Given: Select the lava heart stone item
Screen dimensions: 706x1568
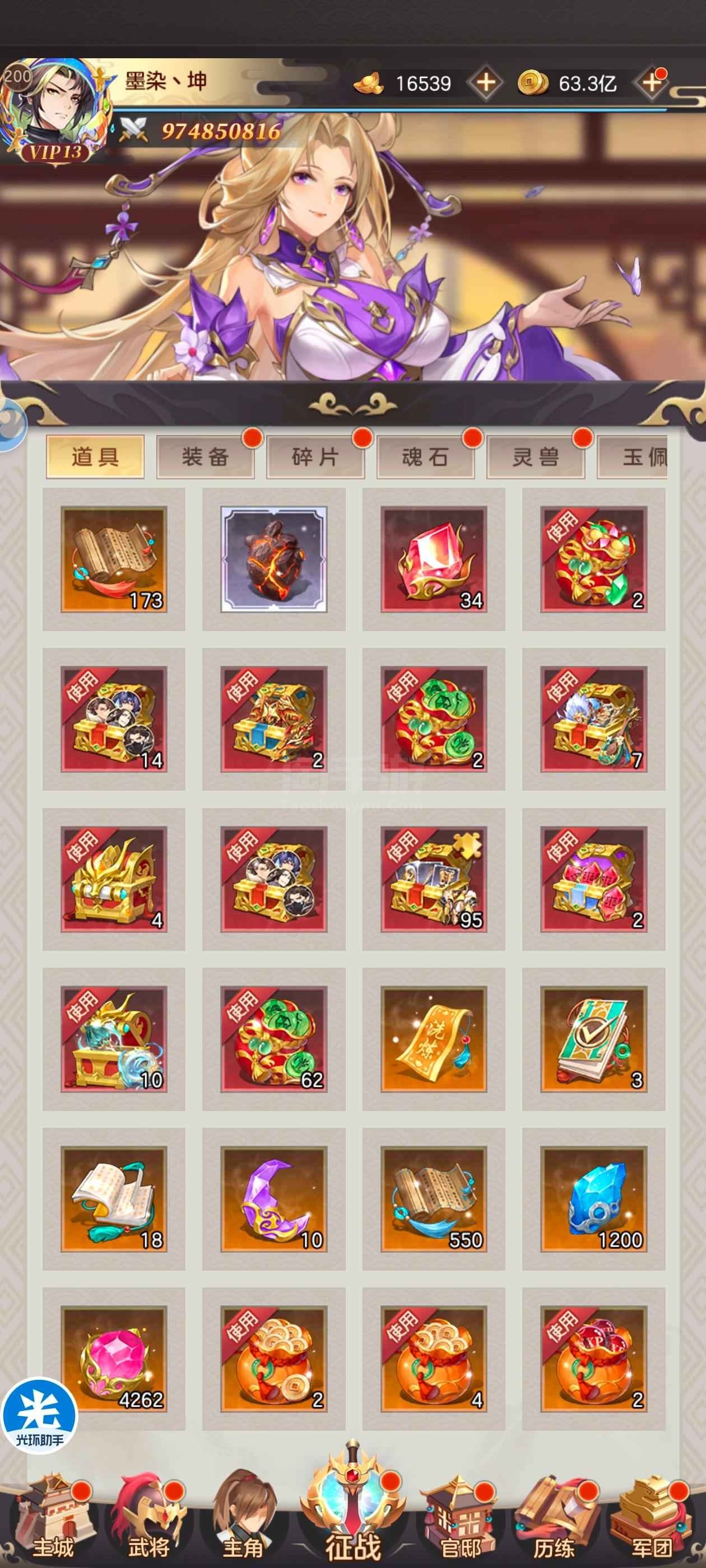Looking at the screenshot, I should tap(273, 559).
